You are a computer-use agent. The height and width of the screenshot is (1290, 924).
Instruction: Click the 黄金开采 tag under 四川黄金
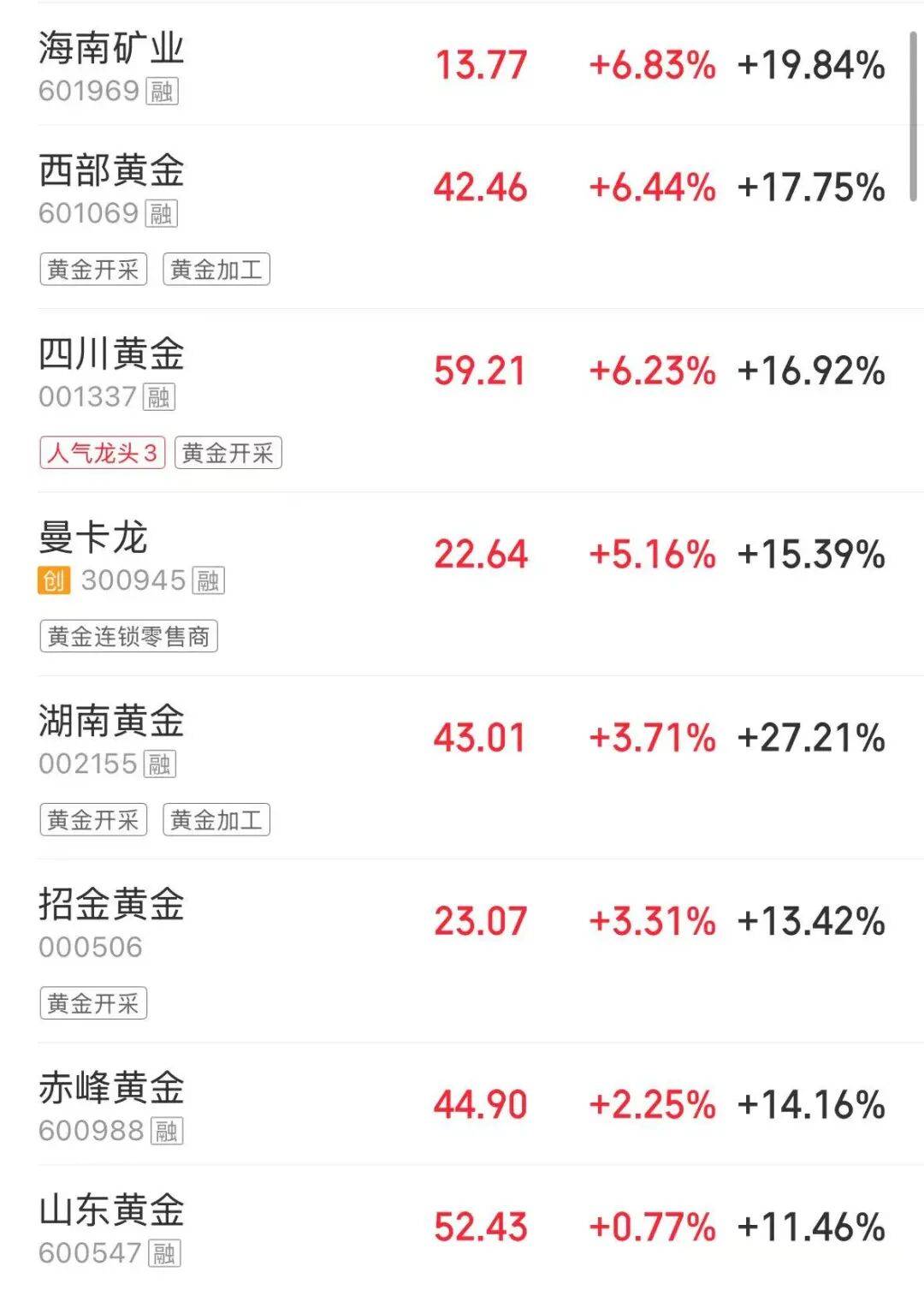click(x=229, y=454)
